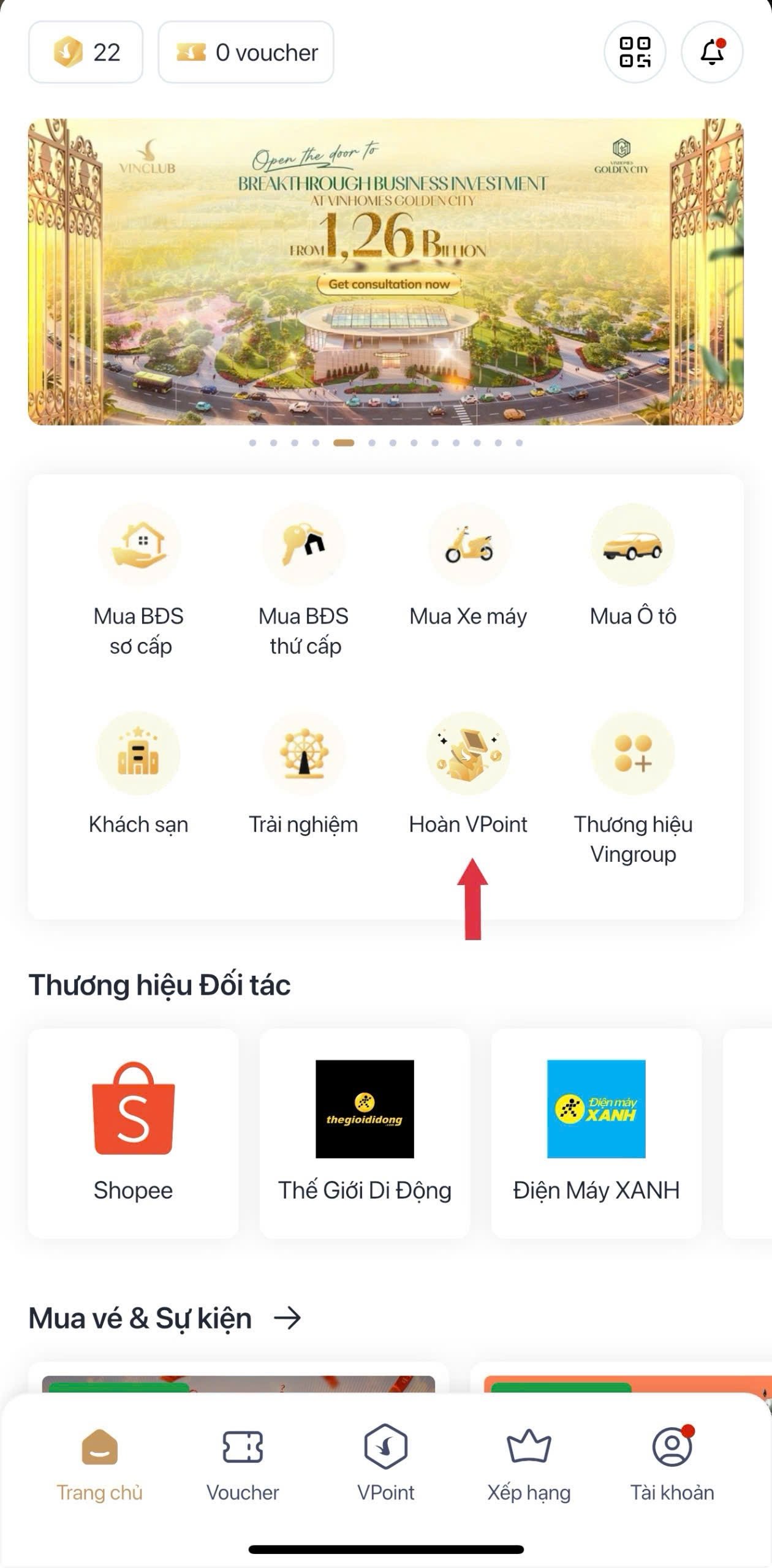Select Mua BĐS sơ cấp
Image resolution: width=772 pixels, height=1568 pixels.
pos(138,579)
